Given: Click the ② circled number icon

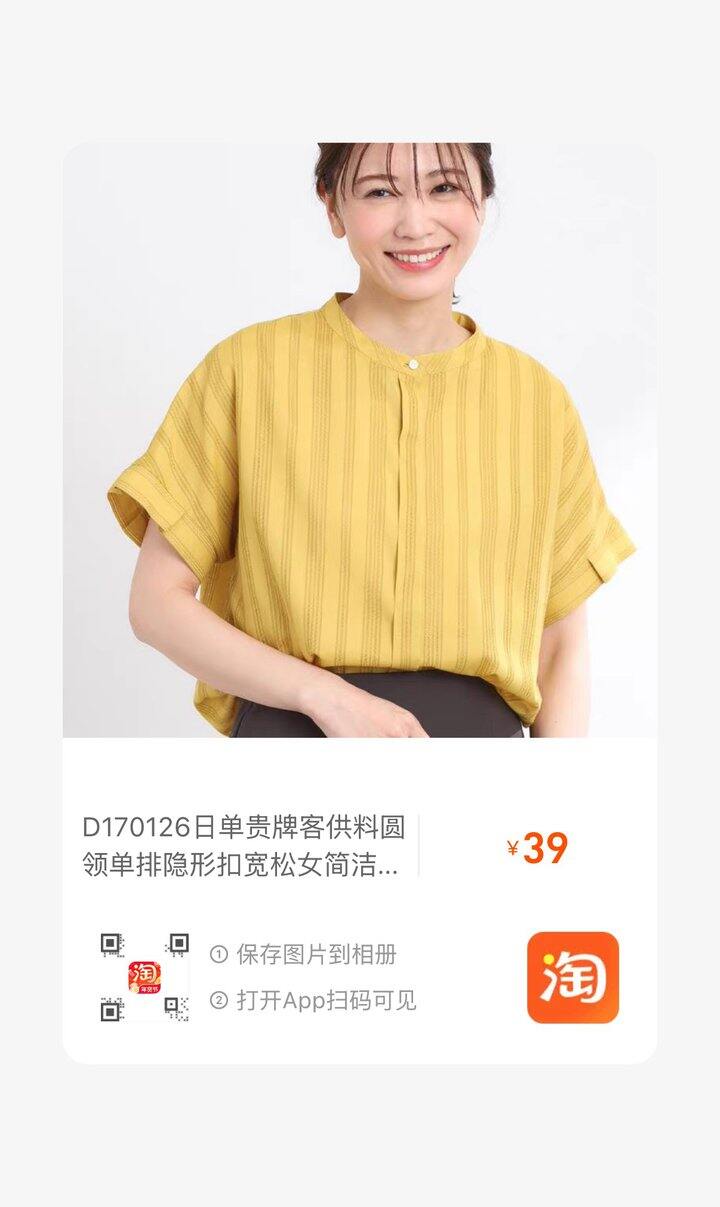Looking at the screenshot, I should pos(222,998).
